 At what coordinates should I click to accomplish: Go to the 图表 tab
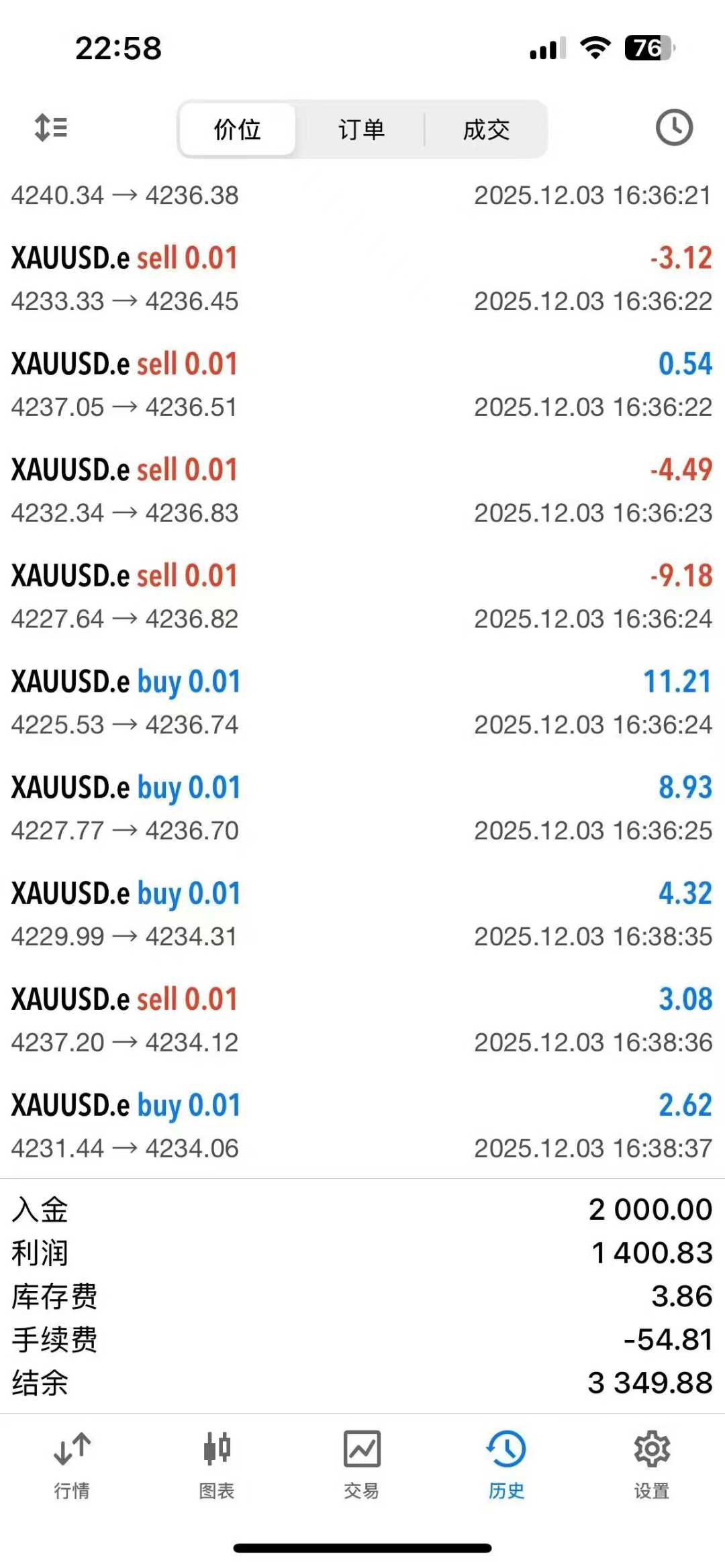217,1463
